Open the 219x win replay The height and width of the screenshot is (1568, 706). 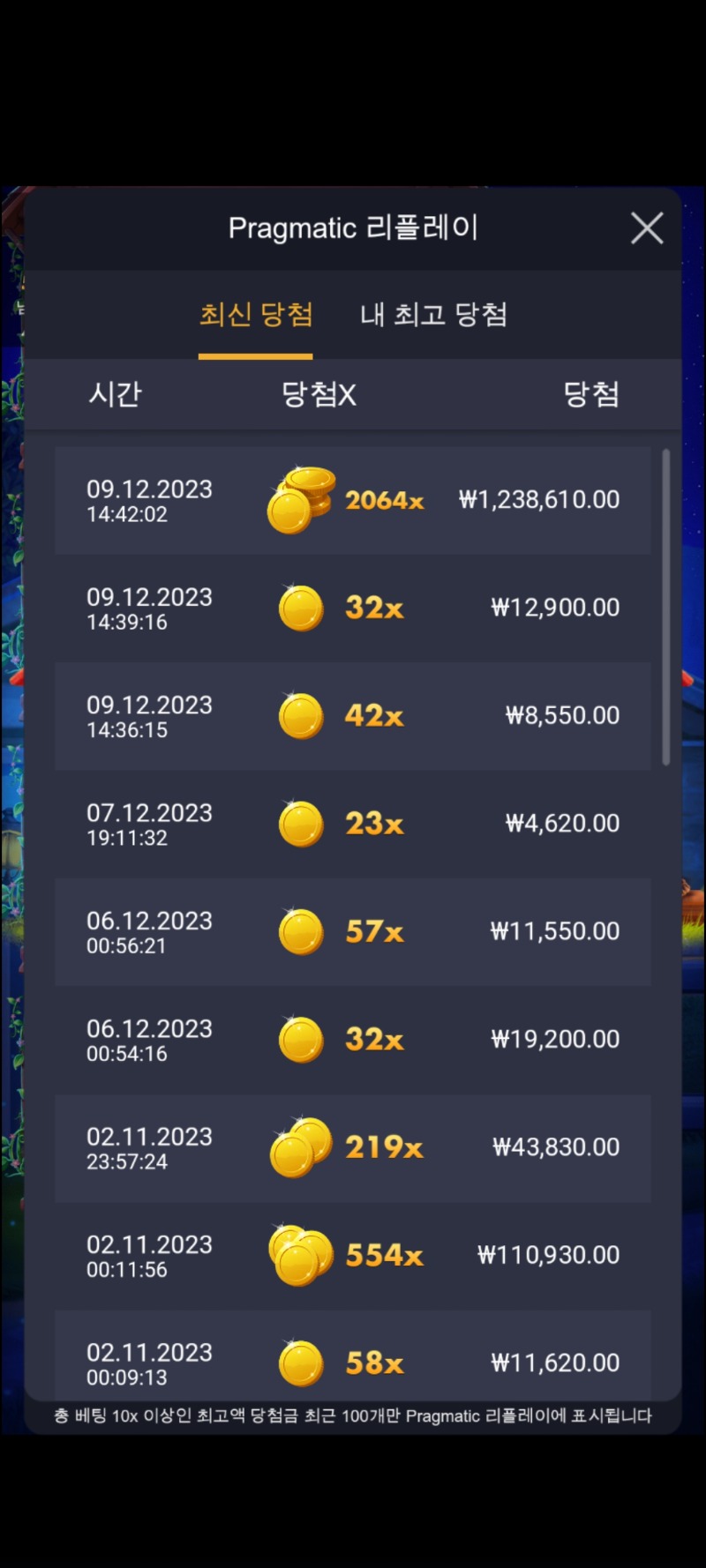(353, 1147)
